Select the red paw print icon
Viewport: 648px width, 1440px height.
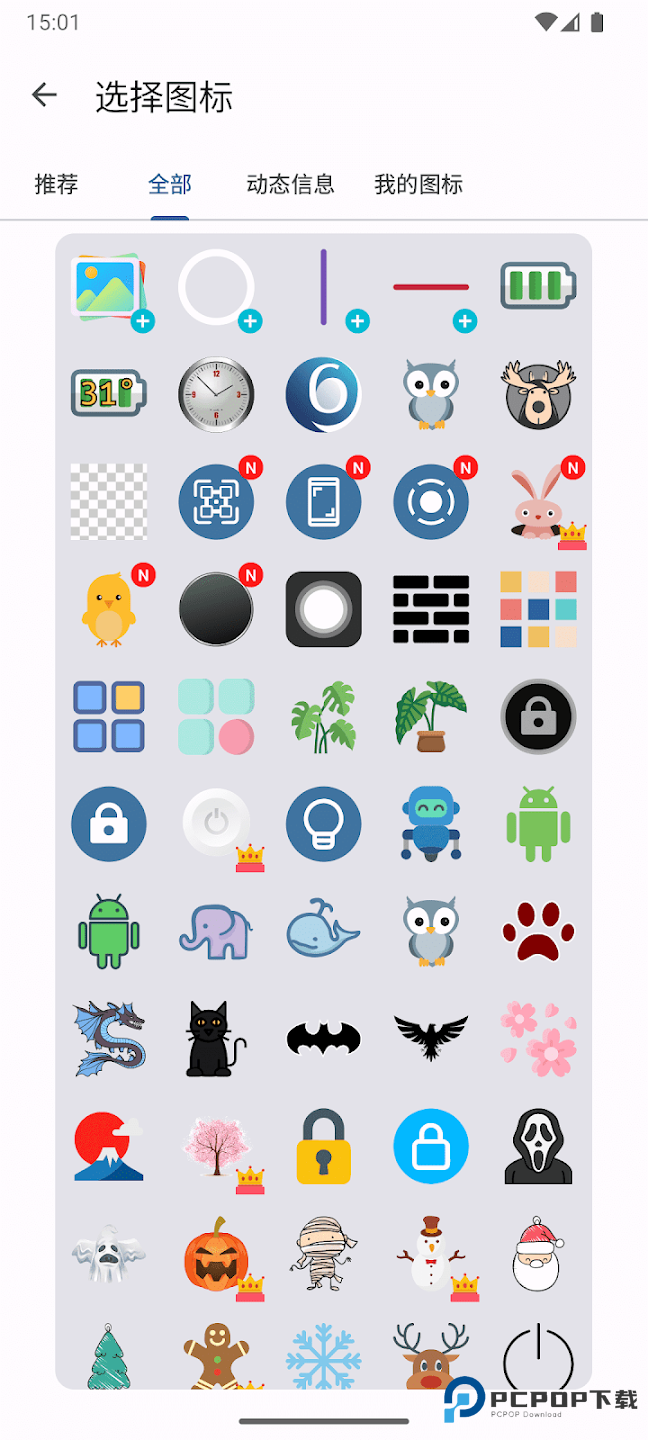click(538, 931)
